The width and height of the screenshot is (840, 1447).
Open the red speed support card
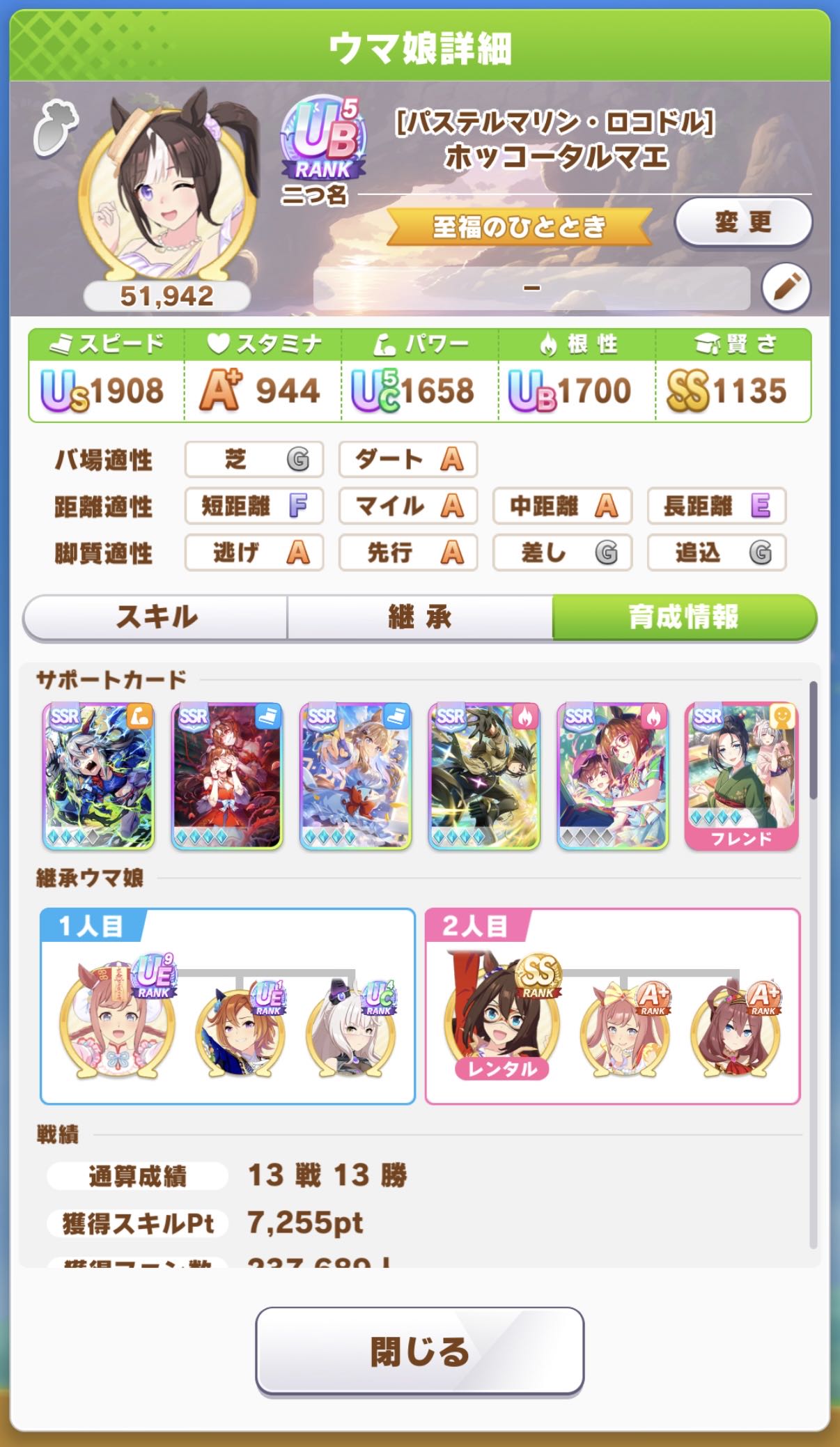coord(227,776)
